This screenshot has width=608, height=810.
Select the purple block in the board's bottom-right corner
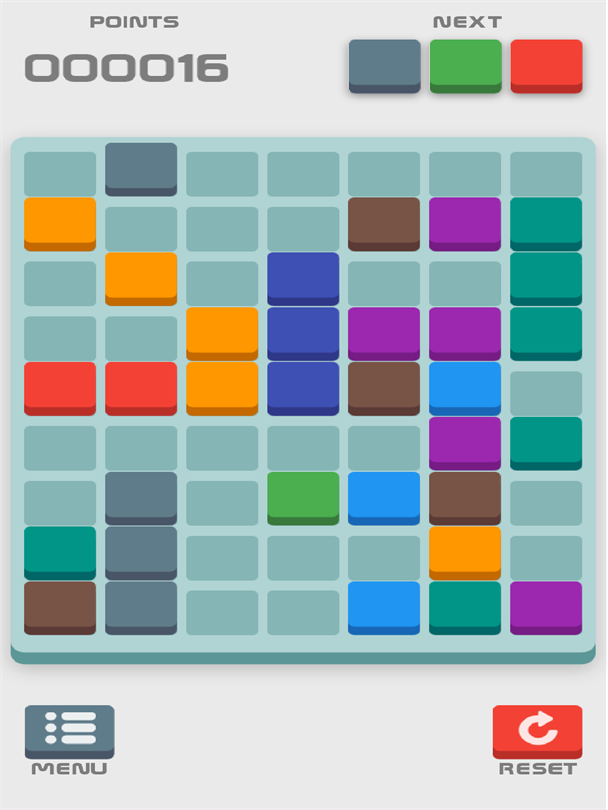[546, 606]
